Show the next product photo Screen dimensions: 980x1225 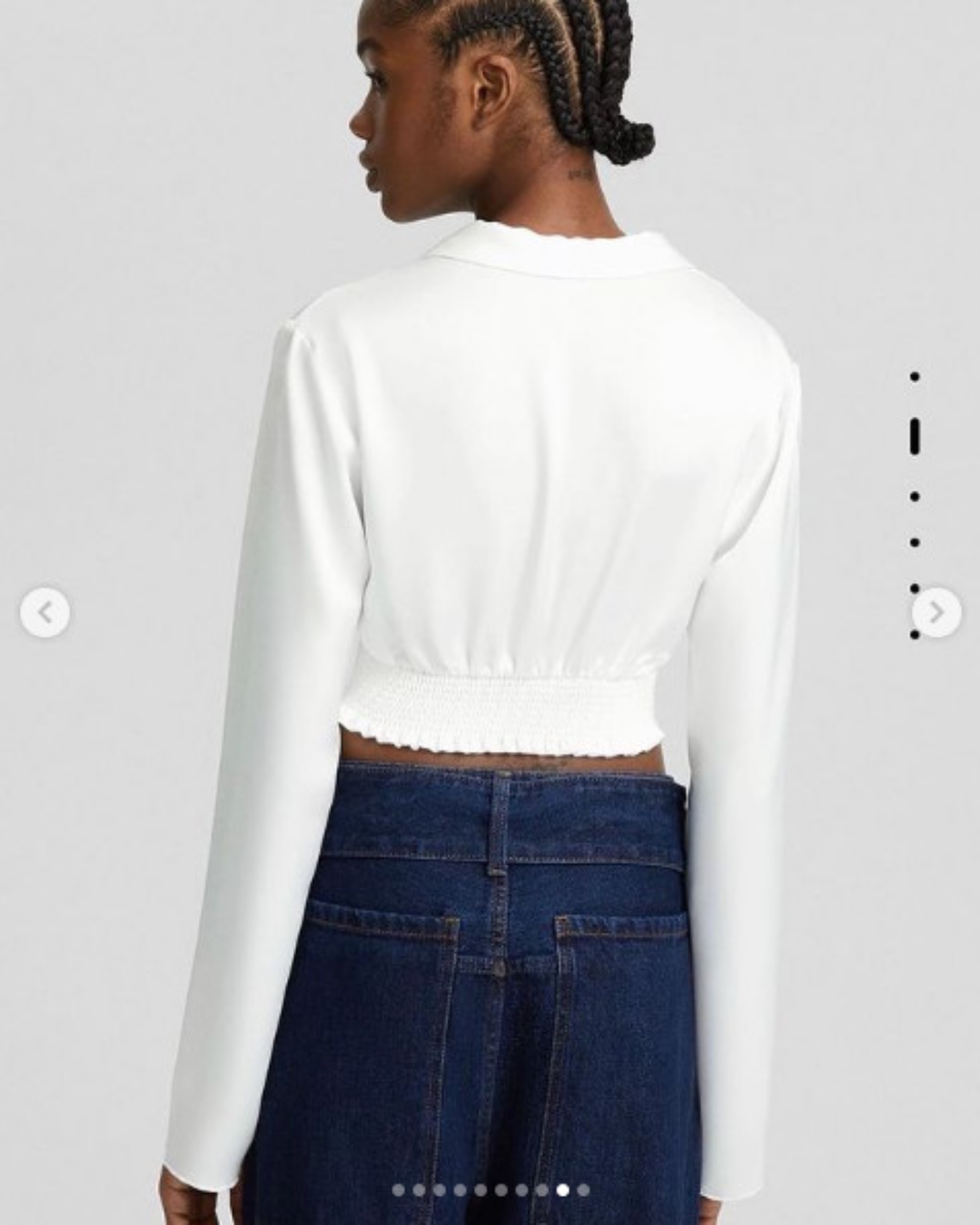(936, 612)
